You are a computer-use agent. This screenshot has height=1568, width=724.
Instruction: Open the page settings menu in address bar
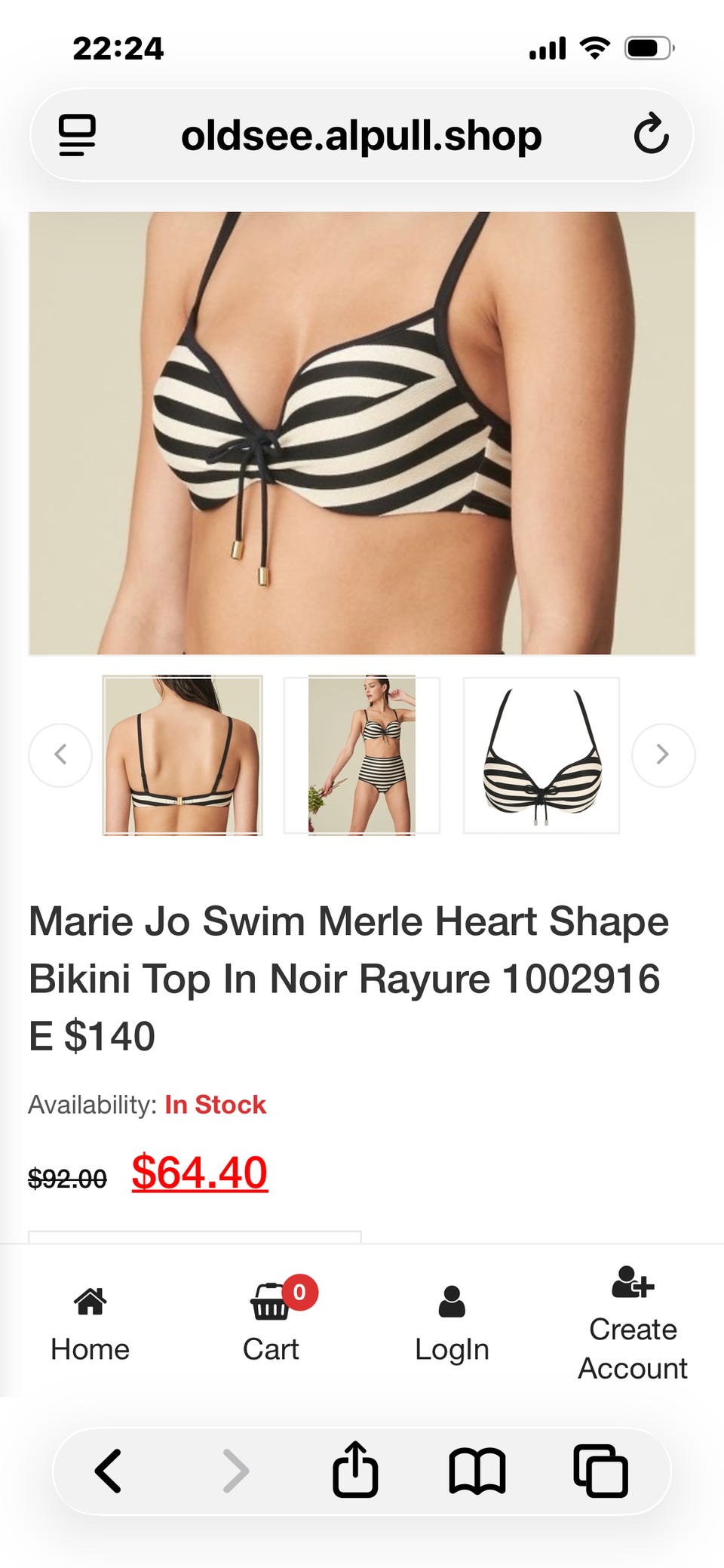coord(77,135)
